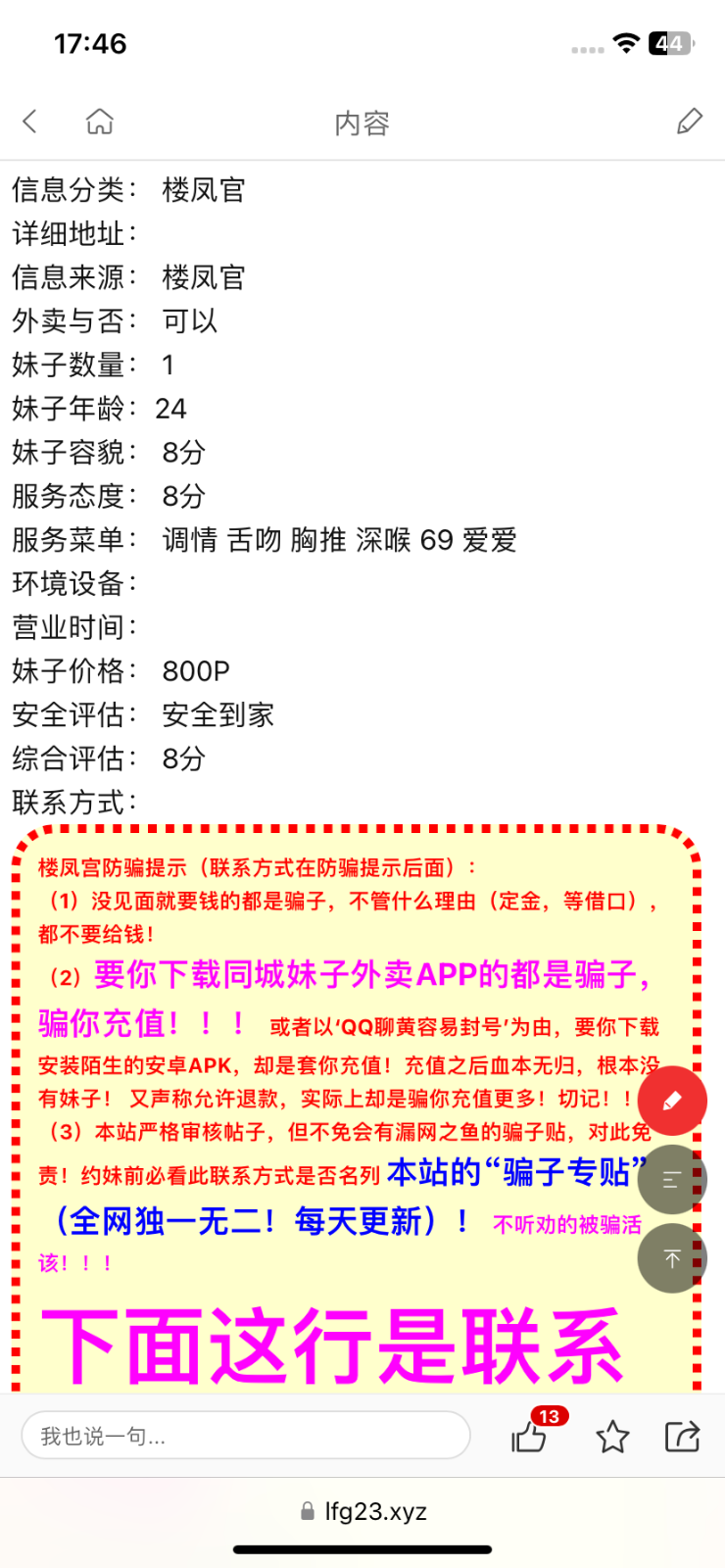The image size is (725, 1568).
Task: Share this post
Action: [682, 1437]
